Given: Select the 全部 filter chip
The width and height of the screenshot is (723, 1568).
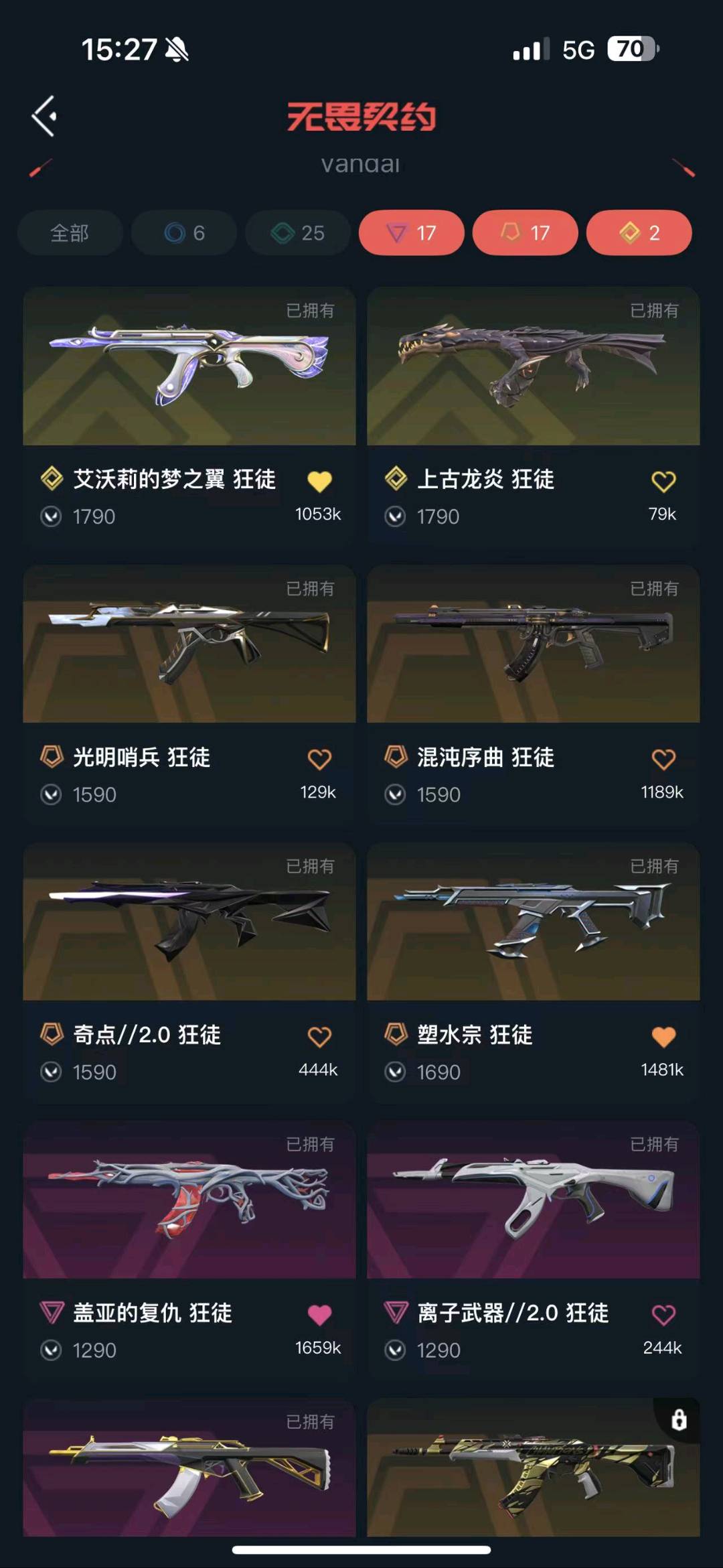Looking at the screenshot, I should 70,233.
